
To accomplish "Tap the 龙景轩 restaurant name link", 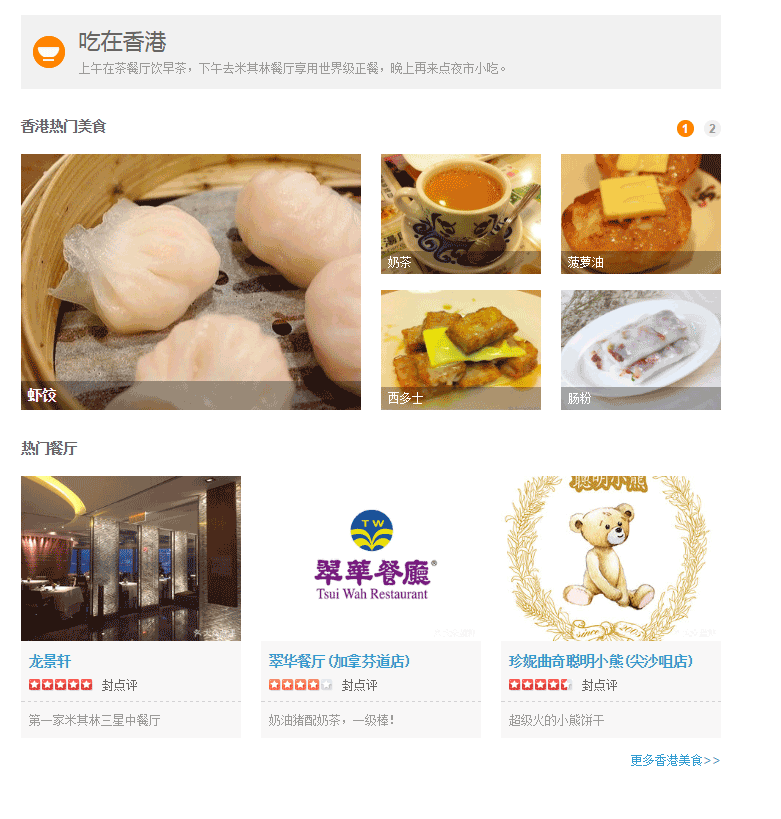I will coord(50,661).
